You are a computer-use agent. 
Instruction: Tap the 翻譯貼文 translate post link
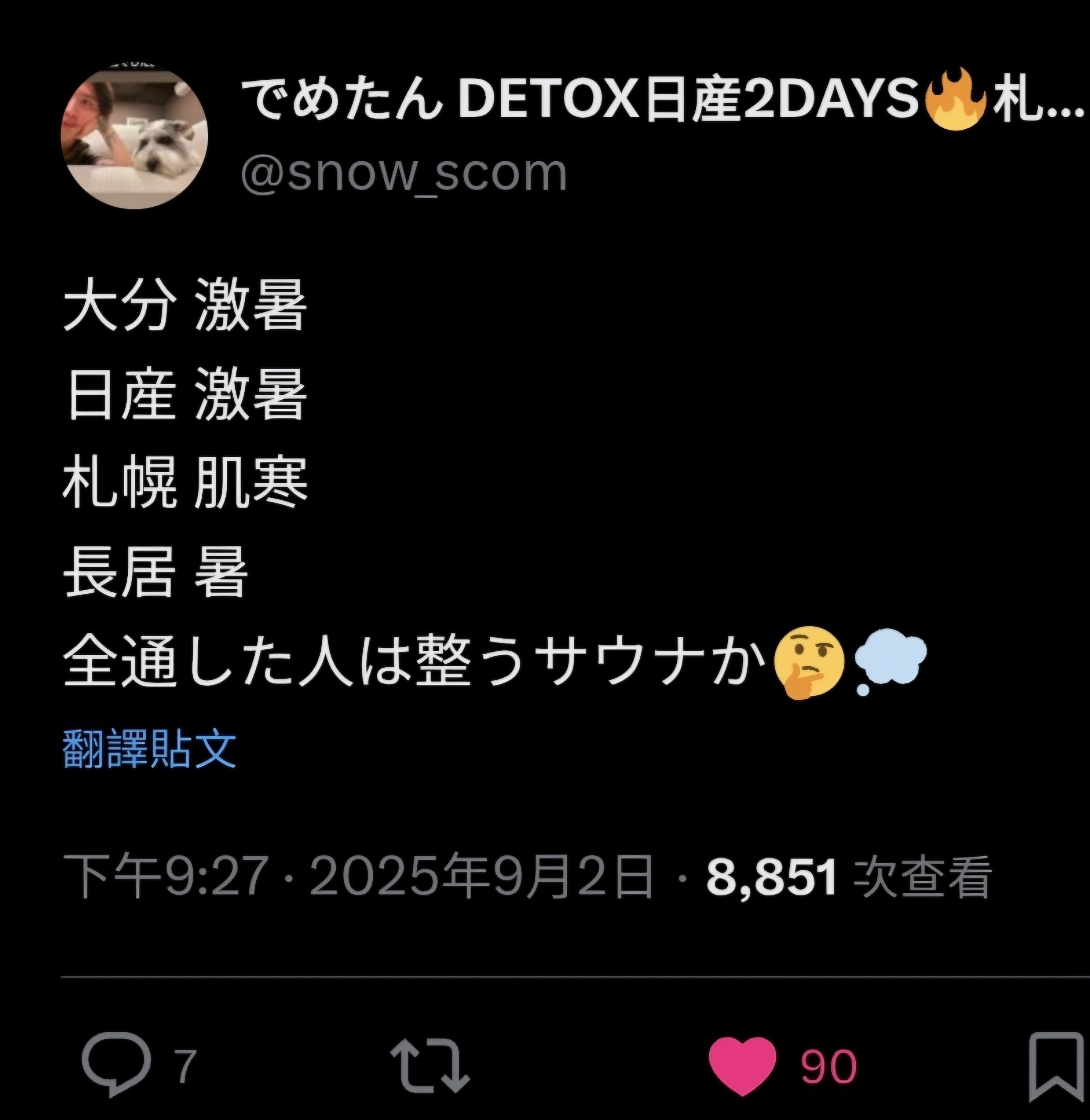[149, 749]
